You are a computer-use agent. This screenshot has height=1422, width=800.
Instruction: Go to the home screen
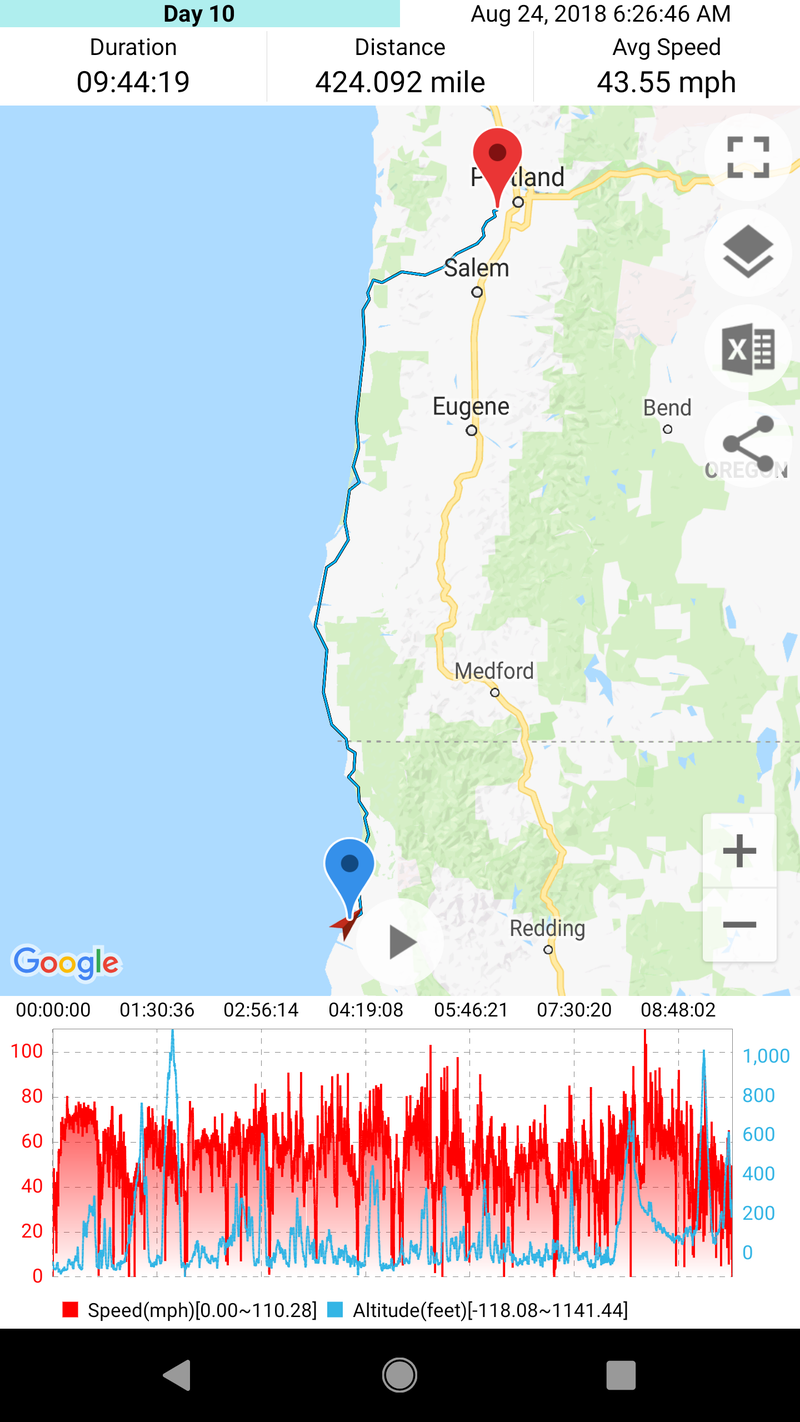coord(400,1375)
